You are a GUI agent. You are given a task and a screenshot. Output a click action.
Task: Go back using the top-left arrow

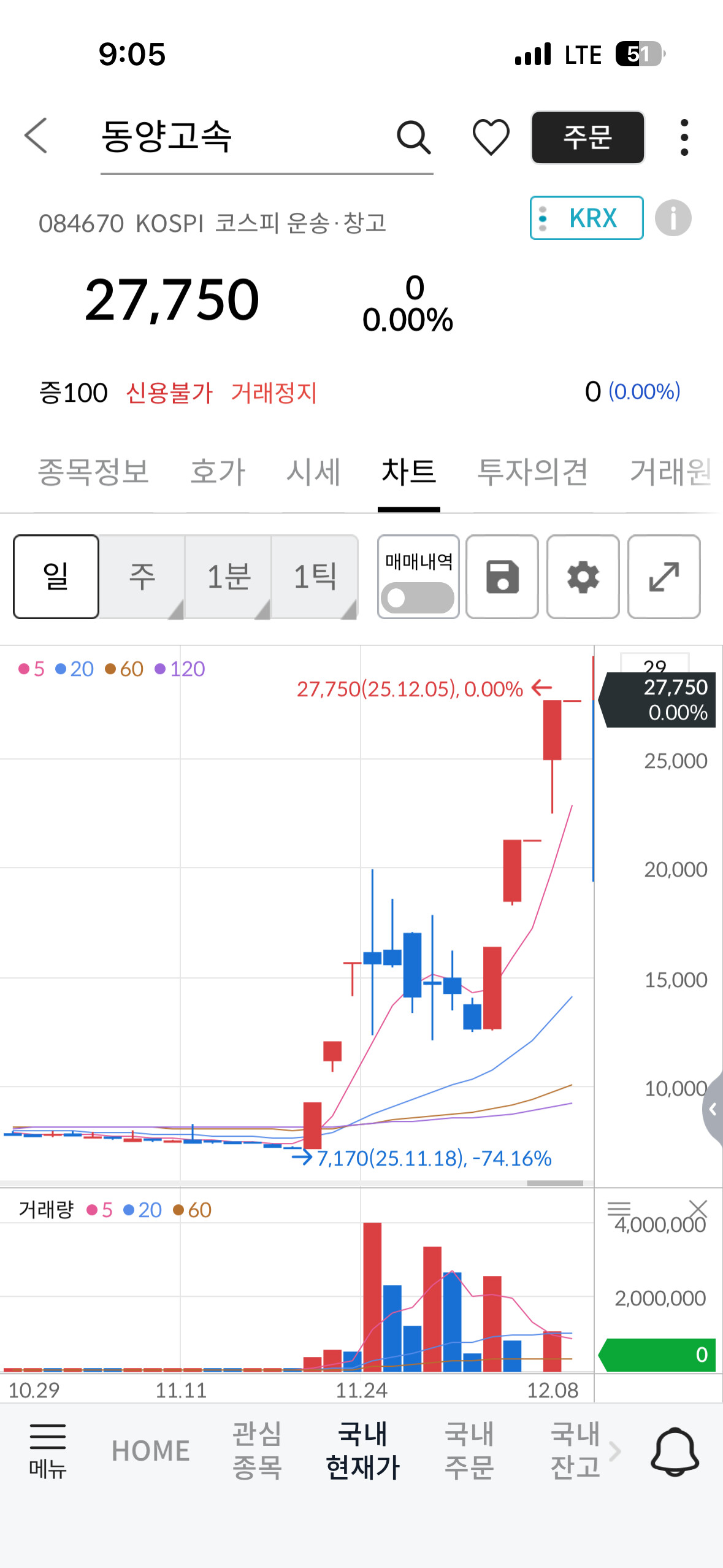36,136
